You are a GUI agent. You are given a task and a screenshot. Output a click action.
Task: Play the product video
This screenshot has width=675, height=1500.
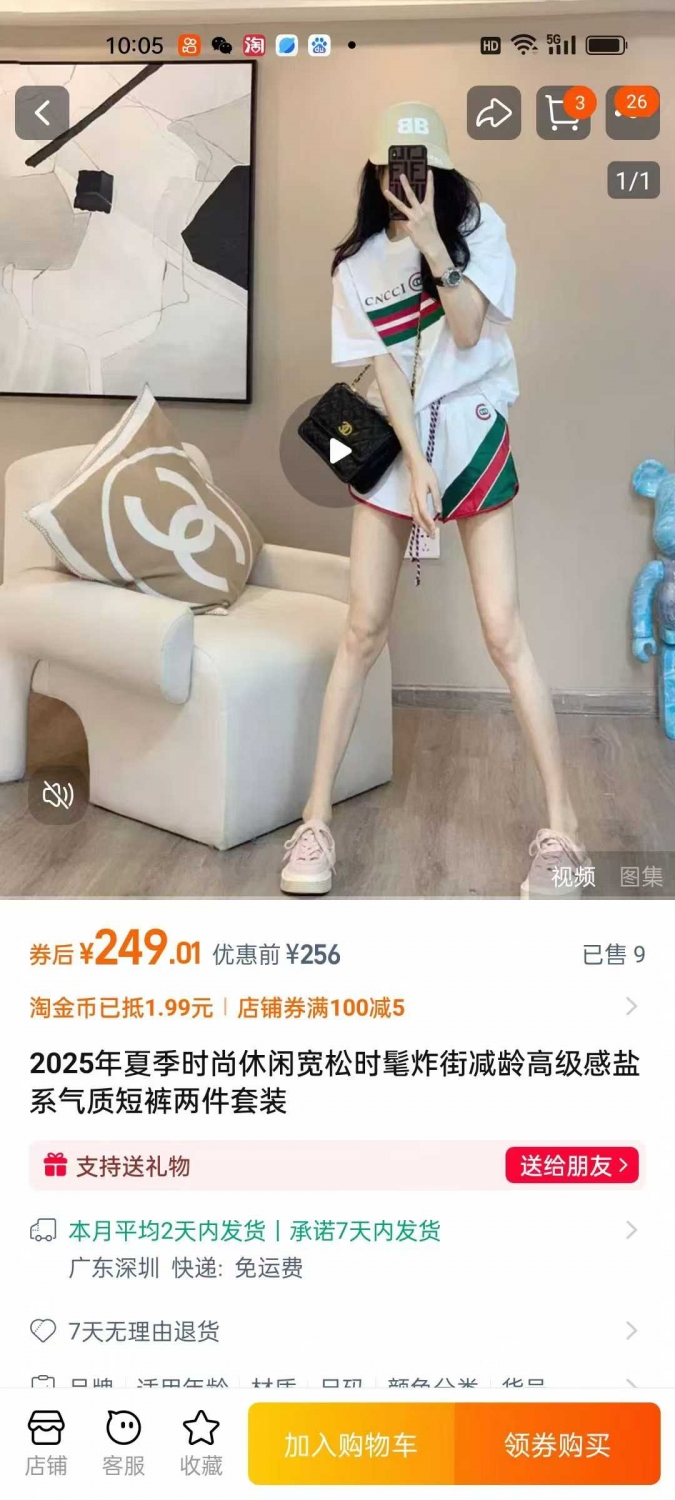pos(338,450)
